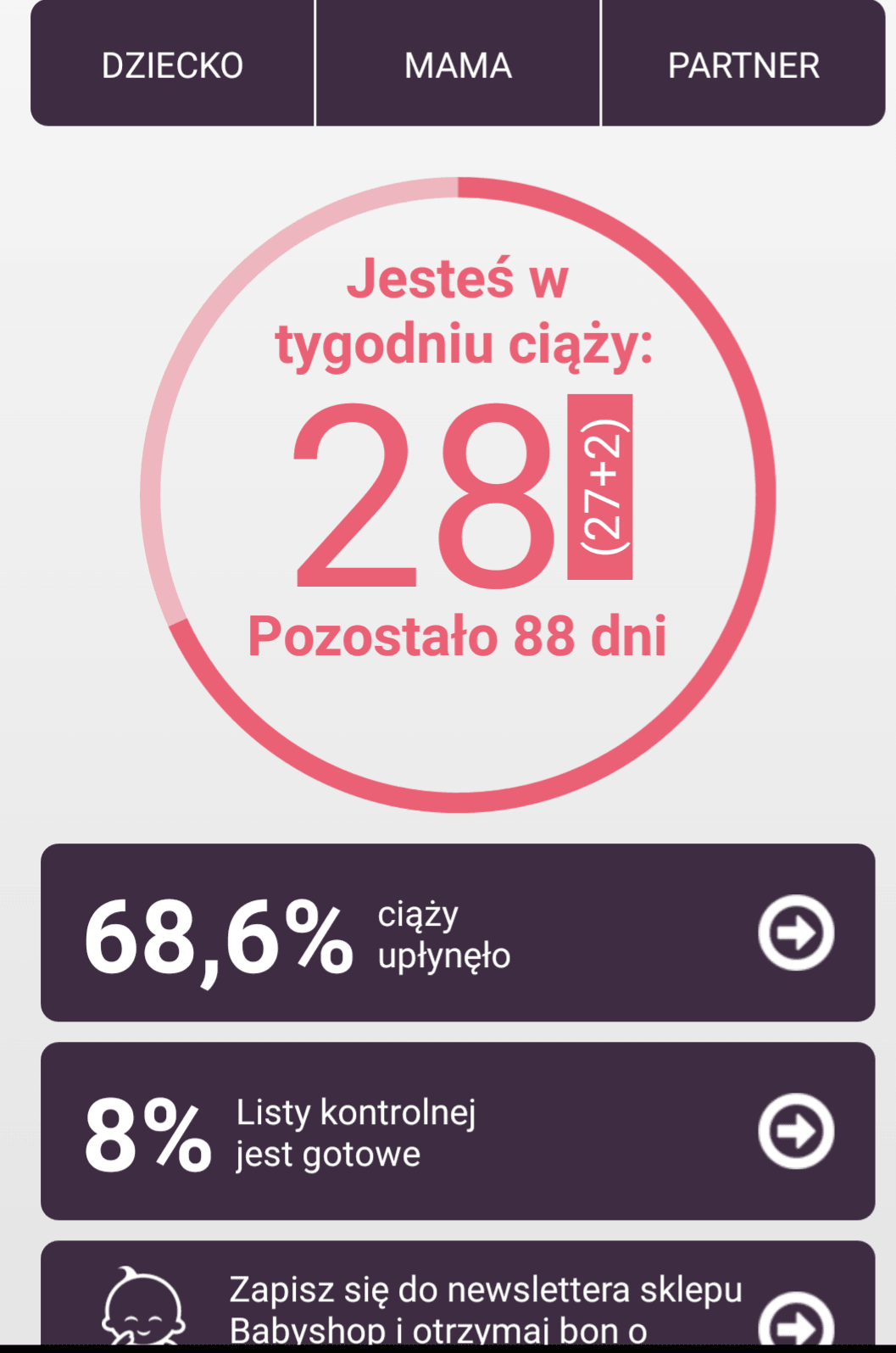Open the Babyshop newsletter signup card

[x=458, y=1297]
